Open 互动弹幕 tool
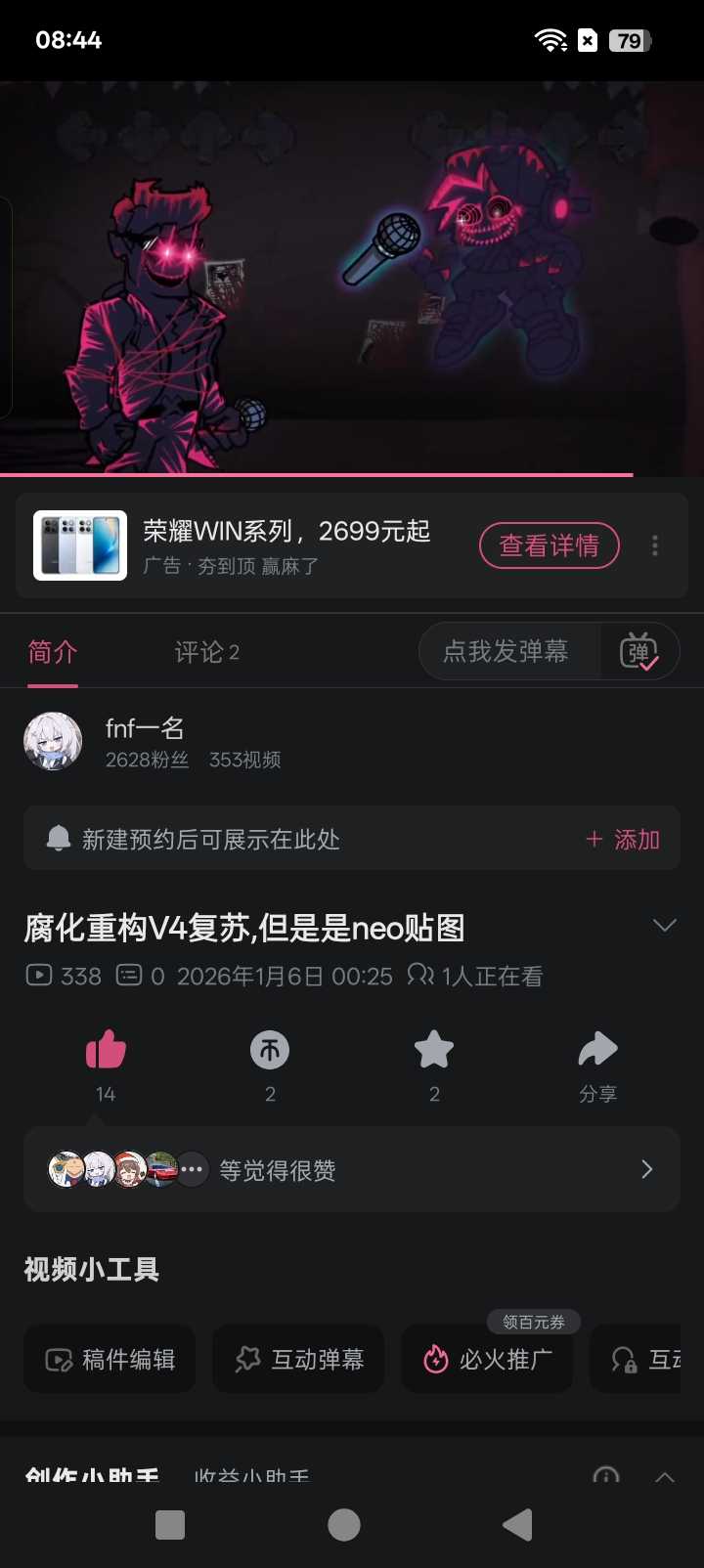Image resolution: width=704 pixels, height=1568 pixels. coord(298,1359)
